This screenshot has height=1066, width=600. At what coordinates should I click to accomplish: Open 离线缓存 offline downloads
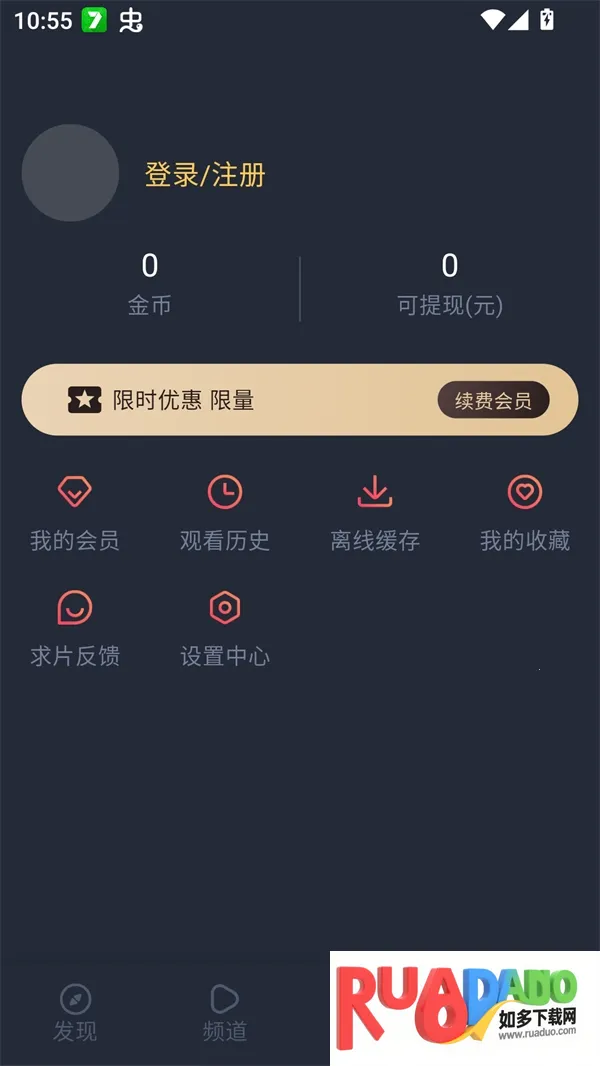point(375,514)
